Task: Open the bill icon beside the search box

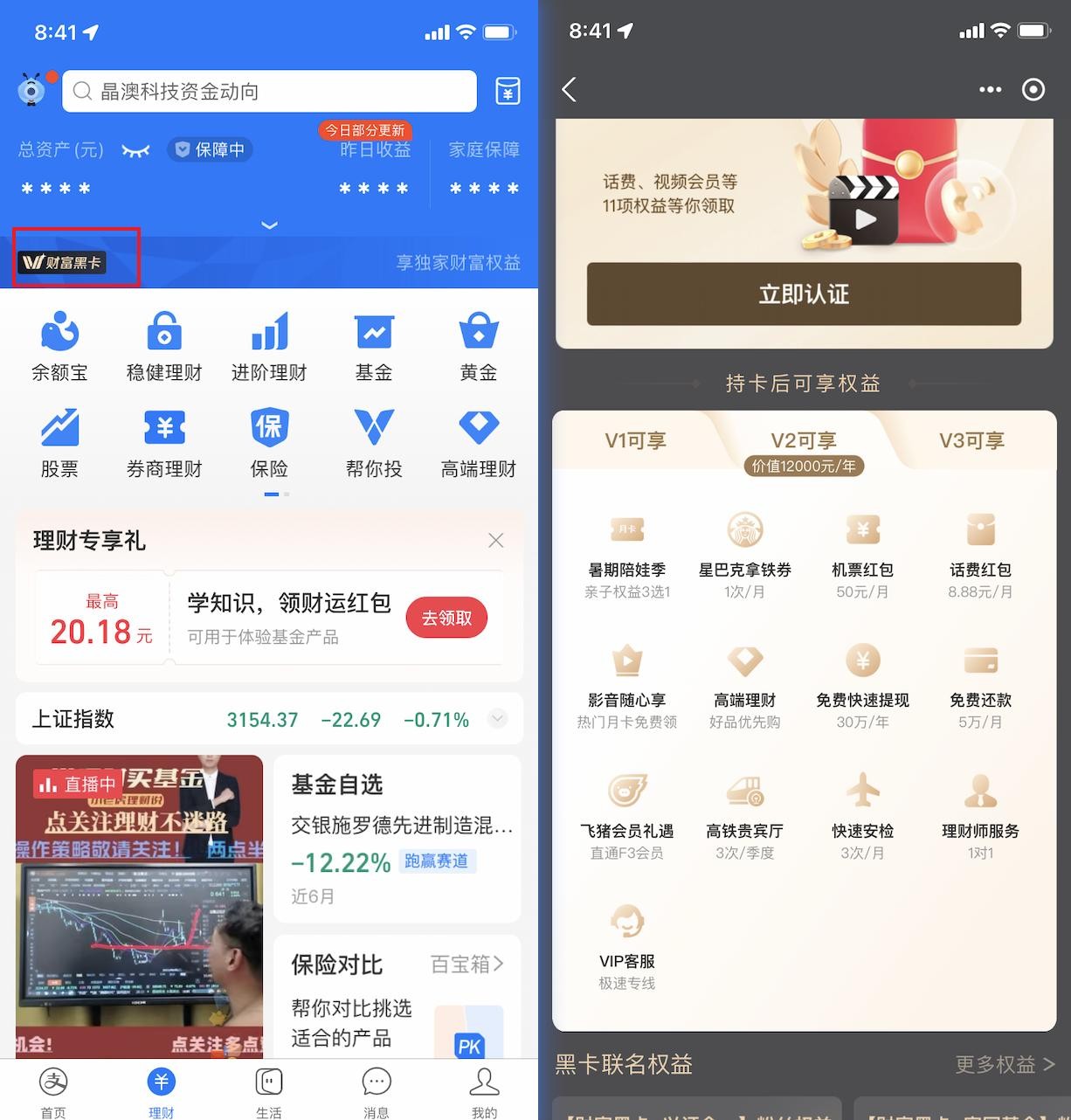Action: (508, 91)
